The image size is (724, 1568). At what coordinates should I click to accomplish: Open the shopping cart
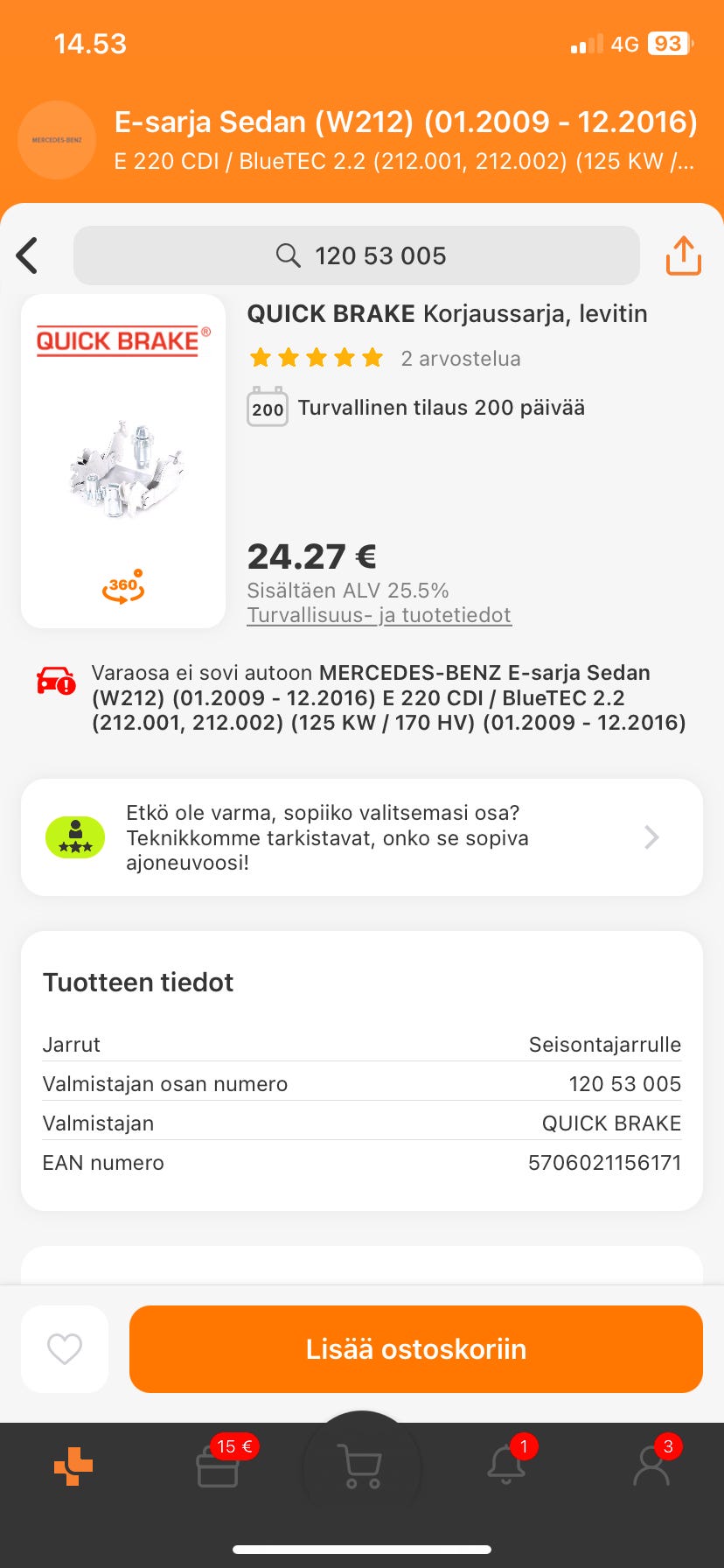[361, 1467]
